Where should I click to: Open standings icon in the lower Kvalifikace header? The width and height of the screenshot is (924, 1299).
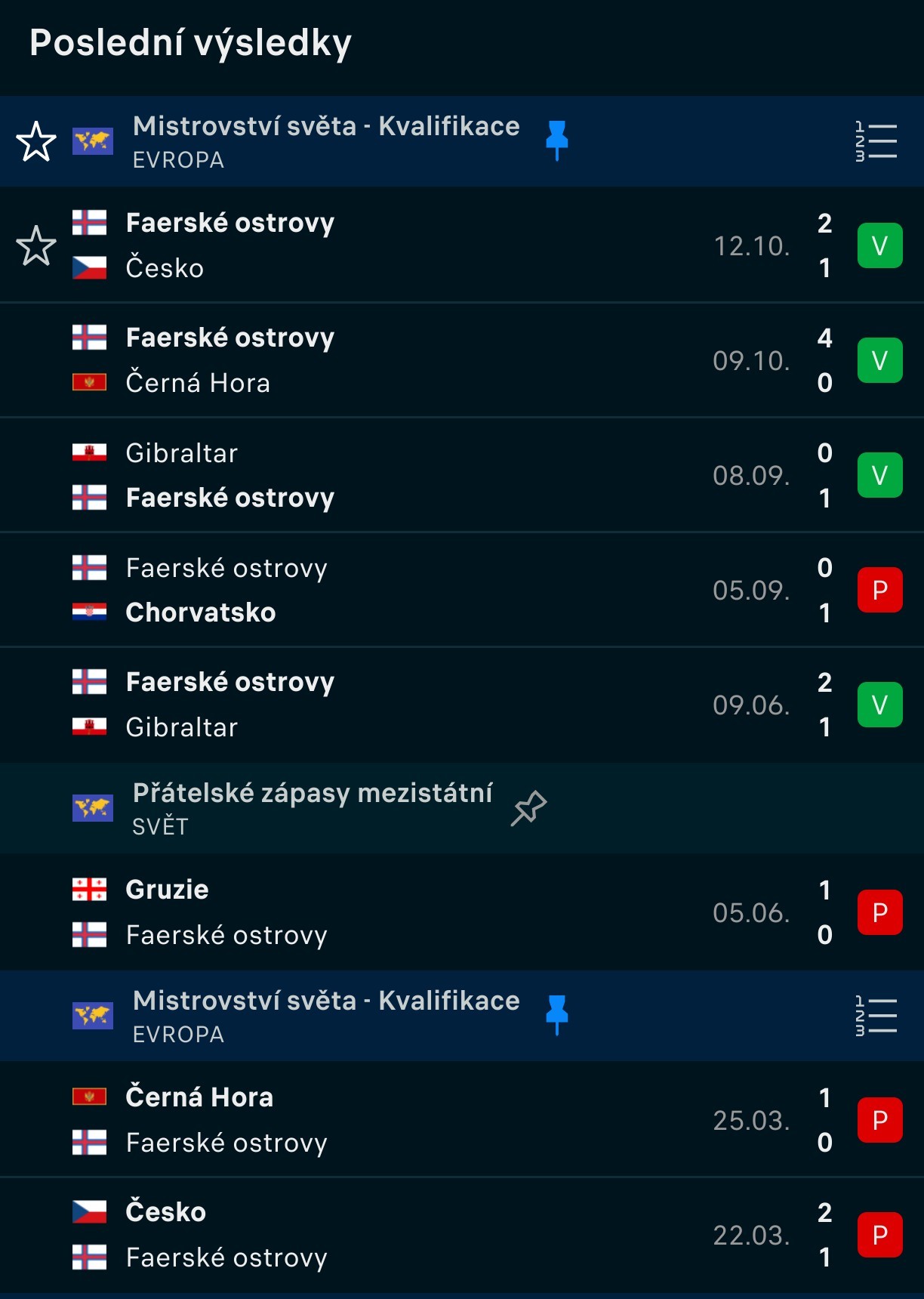point(876,1015)
